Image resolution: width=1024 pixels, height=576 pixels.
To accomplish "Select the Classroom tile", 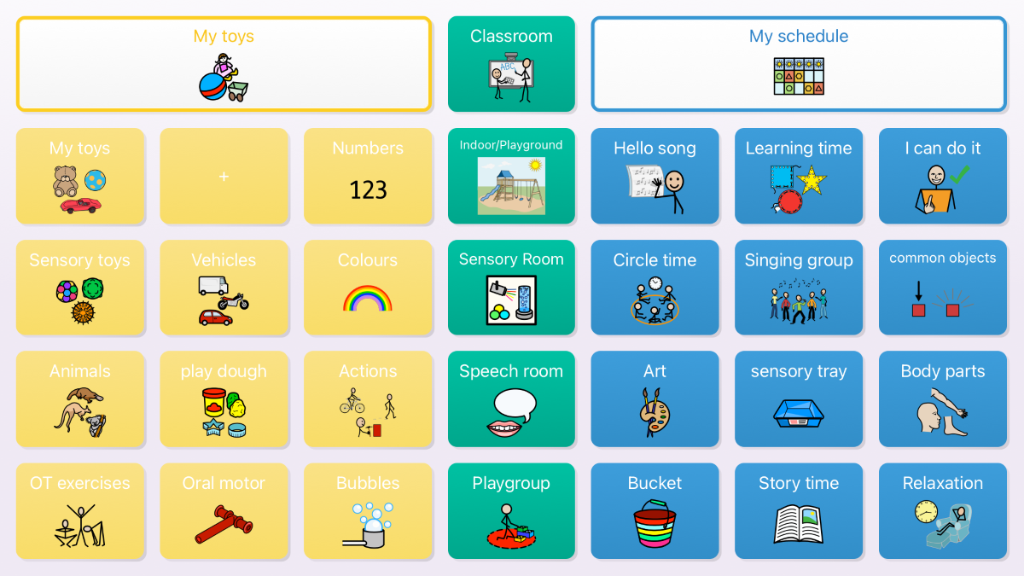I will click(511, 64).
